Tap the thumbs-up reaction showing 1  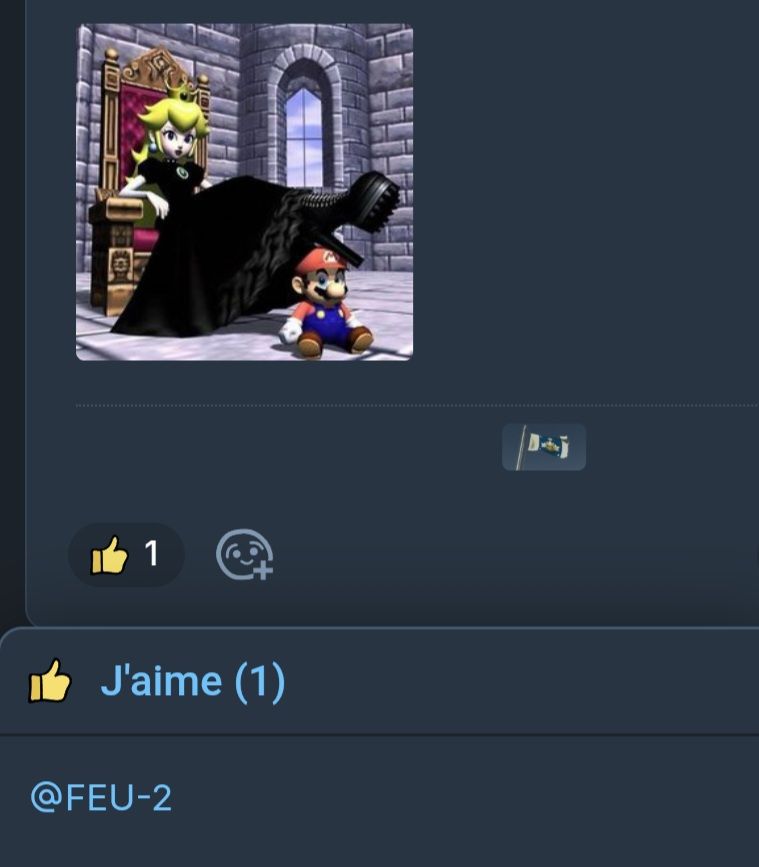click(x=126, y=555)
